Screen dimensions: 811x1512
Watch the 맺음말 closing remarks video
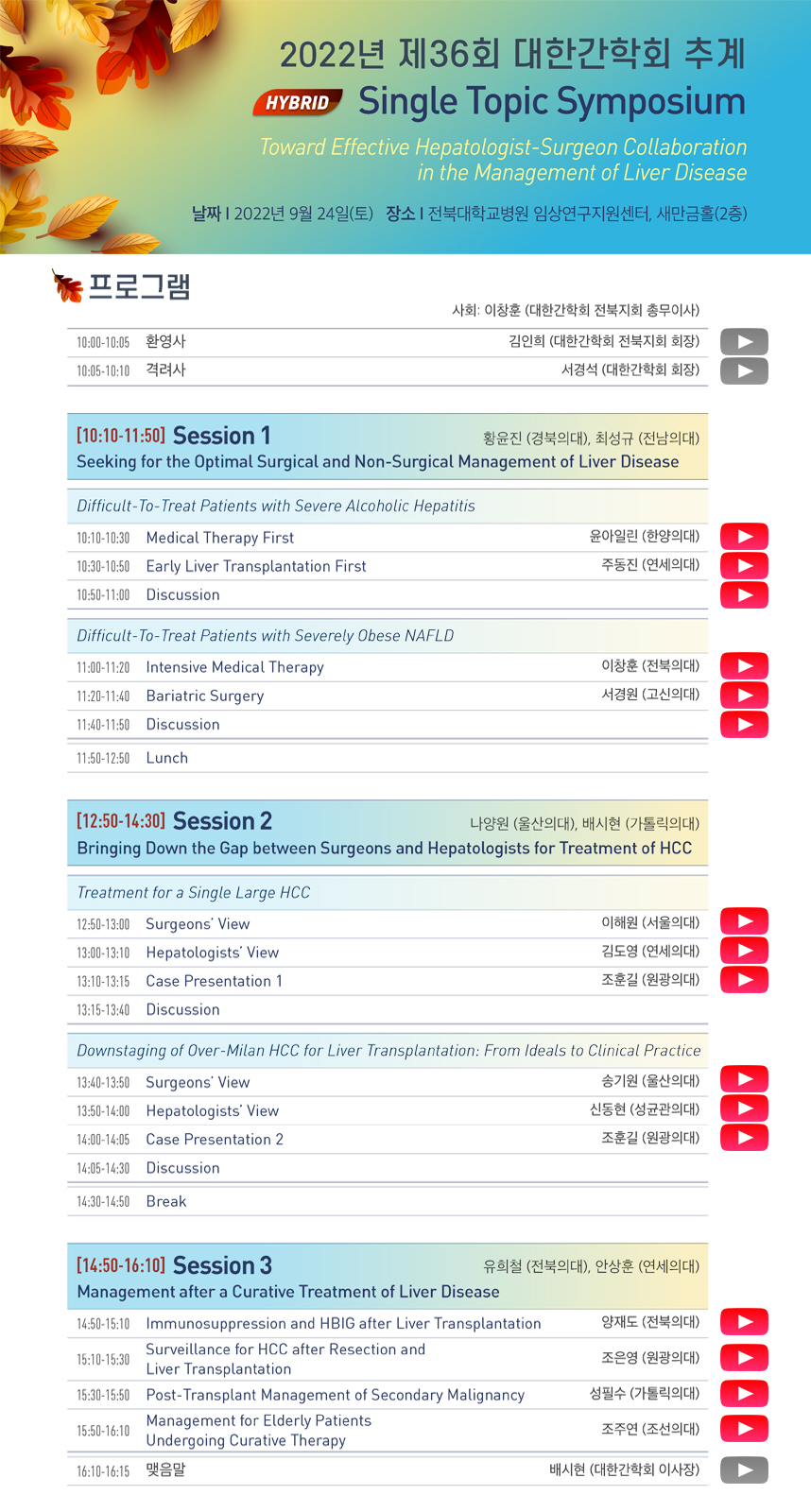pyautogui.click(x=744, y=1470)
